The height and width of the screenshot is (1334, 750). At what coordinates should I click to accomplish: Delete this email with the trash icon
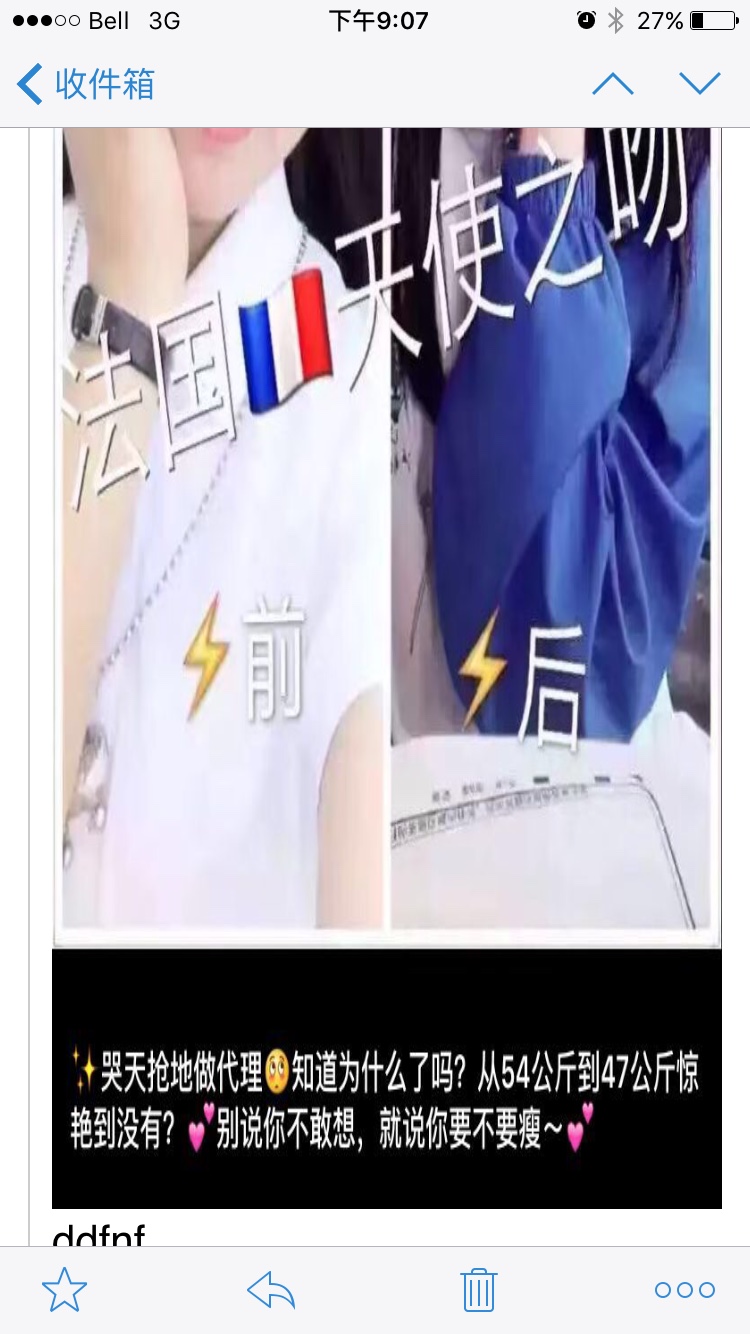point(479,1290)
